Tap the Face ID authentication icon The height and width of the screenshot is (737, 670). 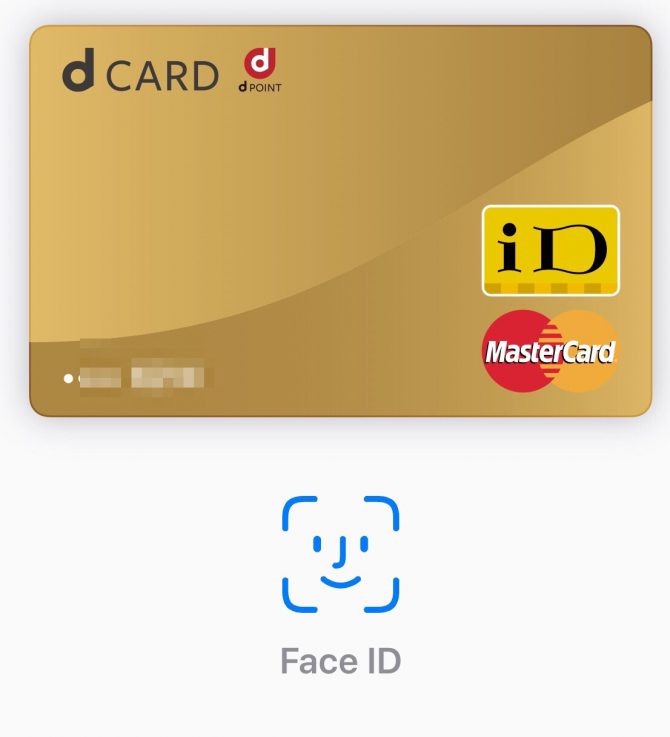(340, 553)
